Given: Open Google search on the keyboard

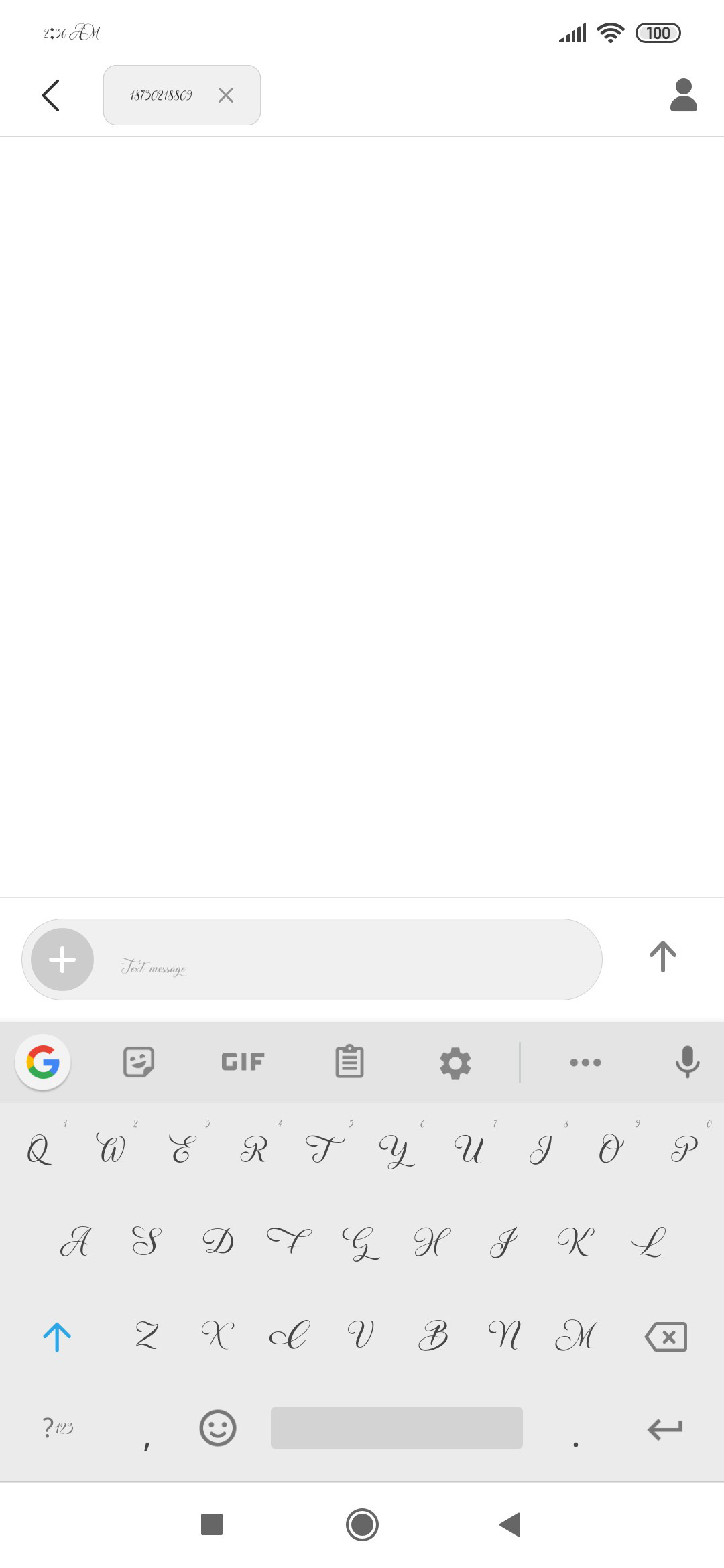Looking at the screenshot, I should [x=43, y=1062].
